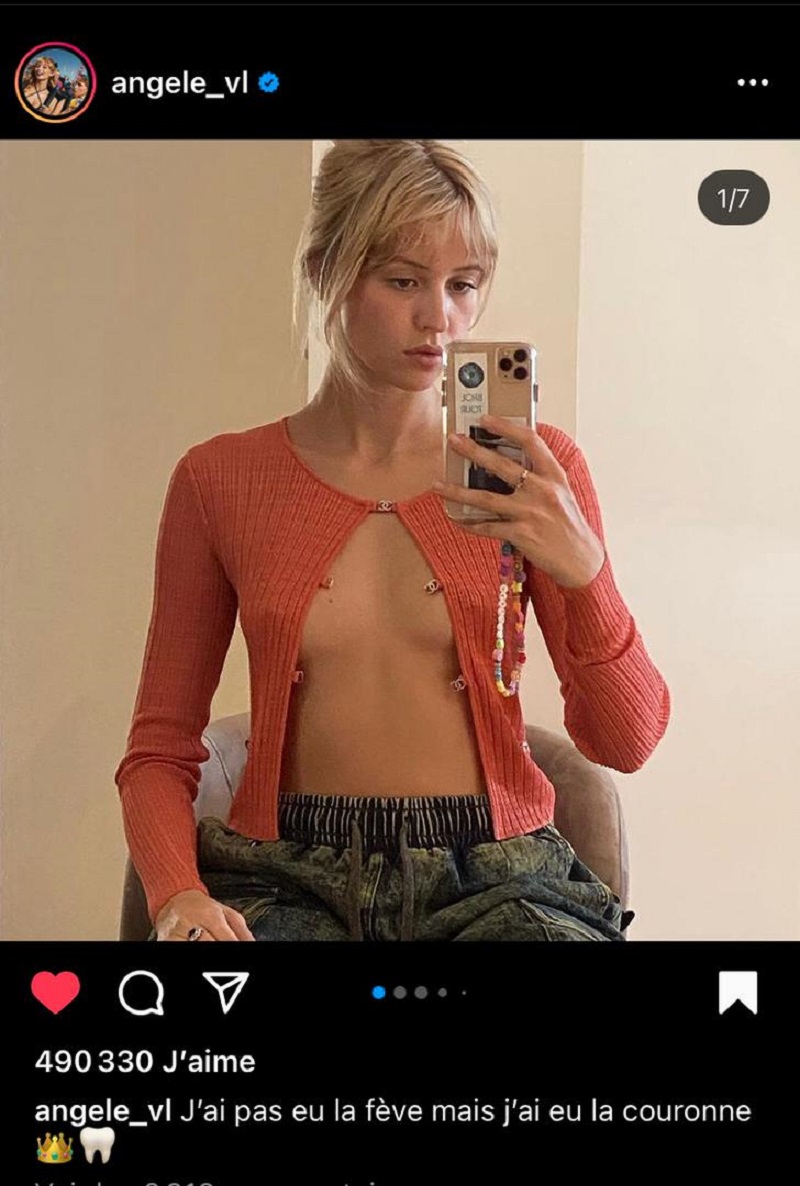Remove post from saved bookmarks
The width and height of the screenshot is (800, 1186).
(738, 993)
